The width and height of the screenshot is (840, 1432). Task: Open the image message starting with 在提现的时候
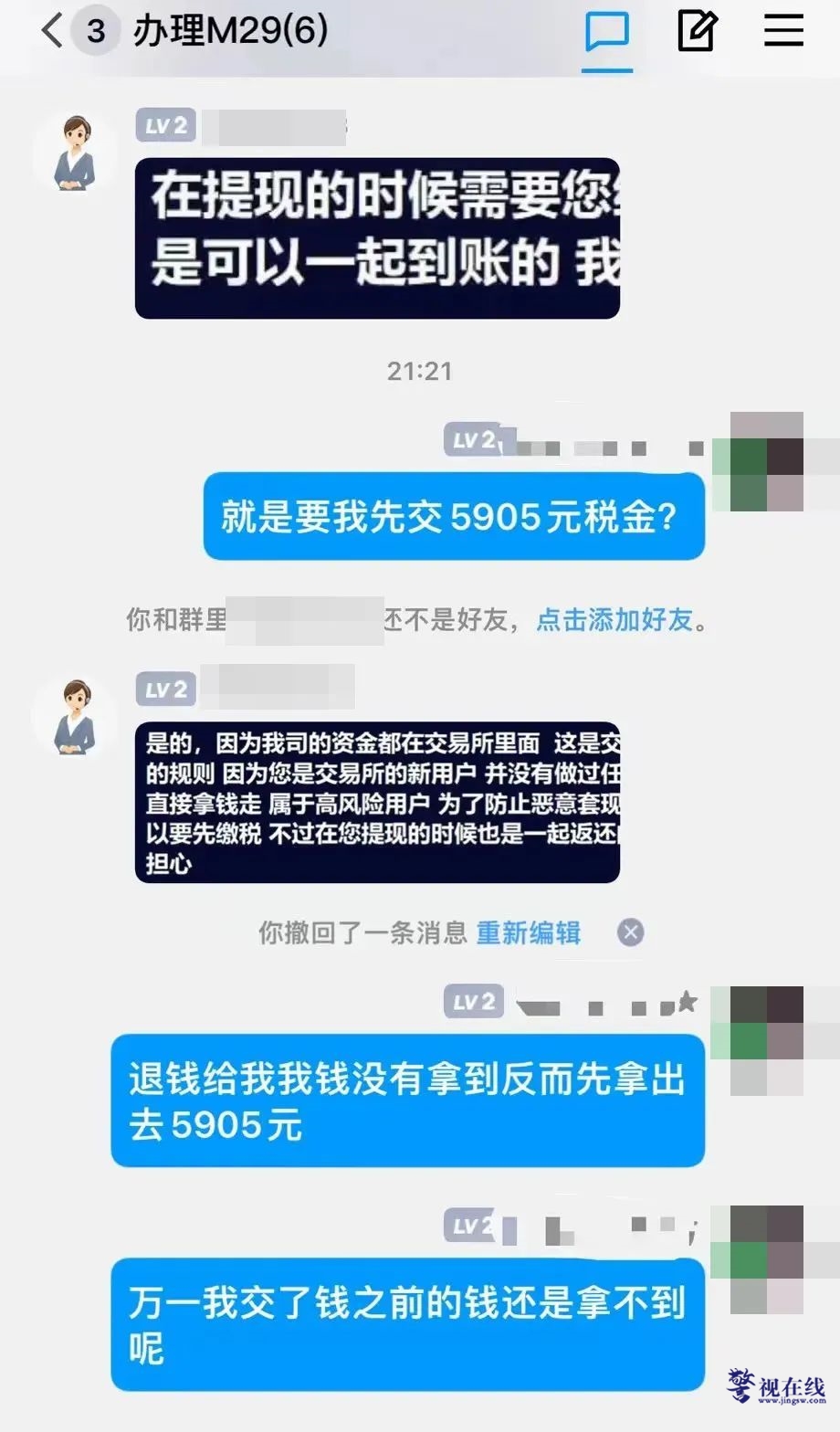[x=377, y=238]
